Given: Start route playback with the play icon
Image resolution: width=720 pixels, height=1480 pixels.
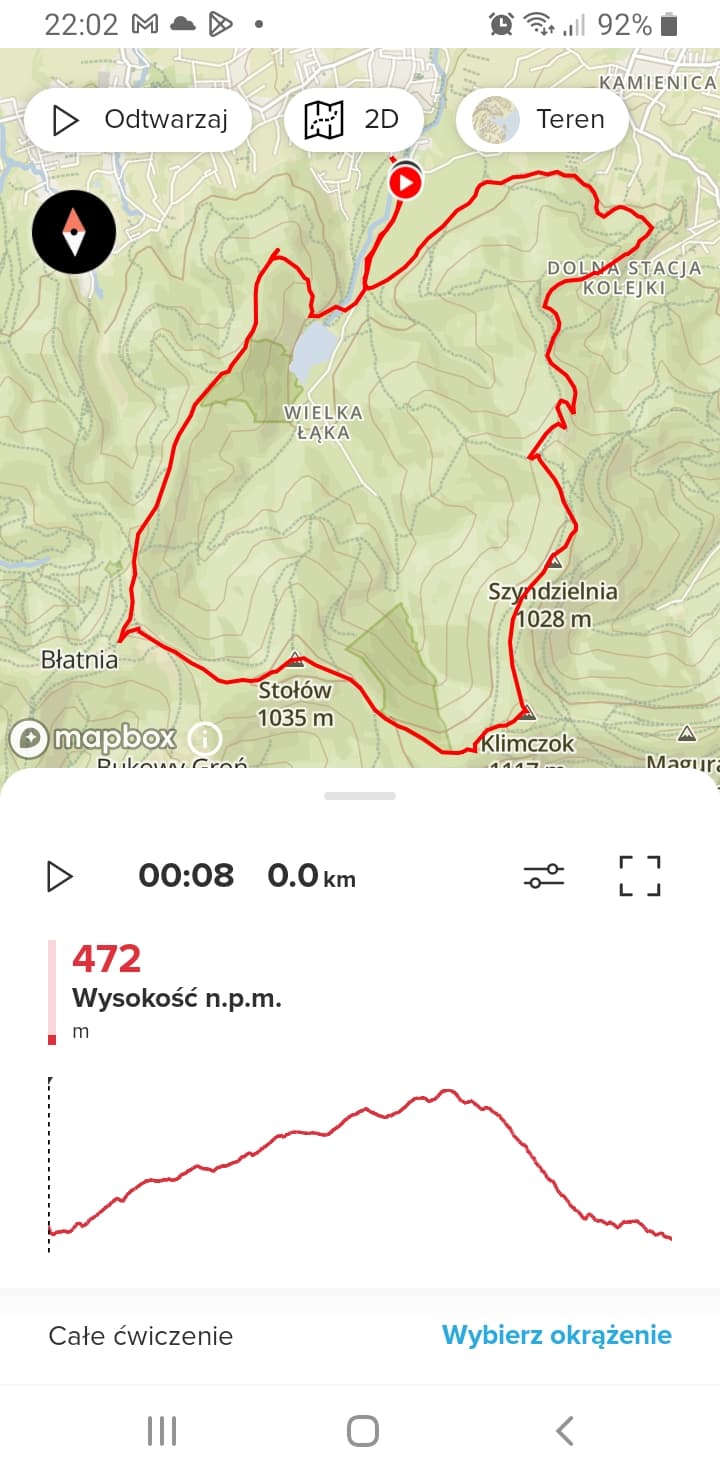Looking at the screenshot, I should [60, 876].
